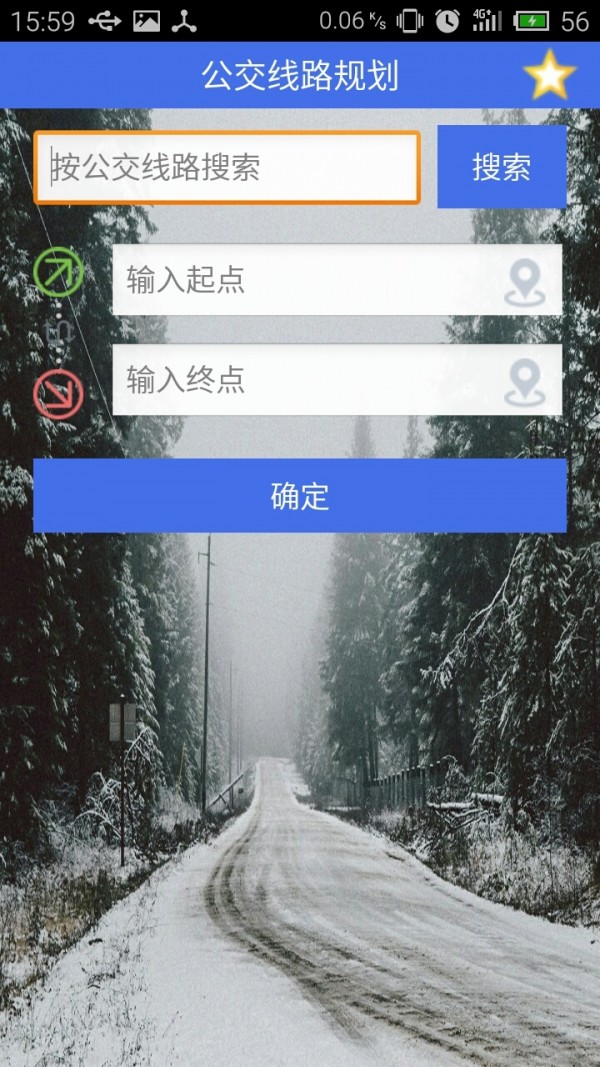The image size is (600, 1067).
Task: Pick start point using its location pin
Action: pos(524,282)
